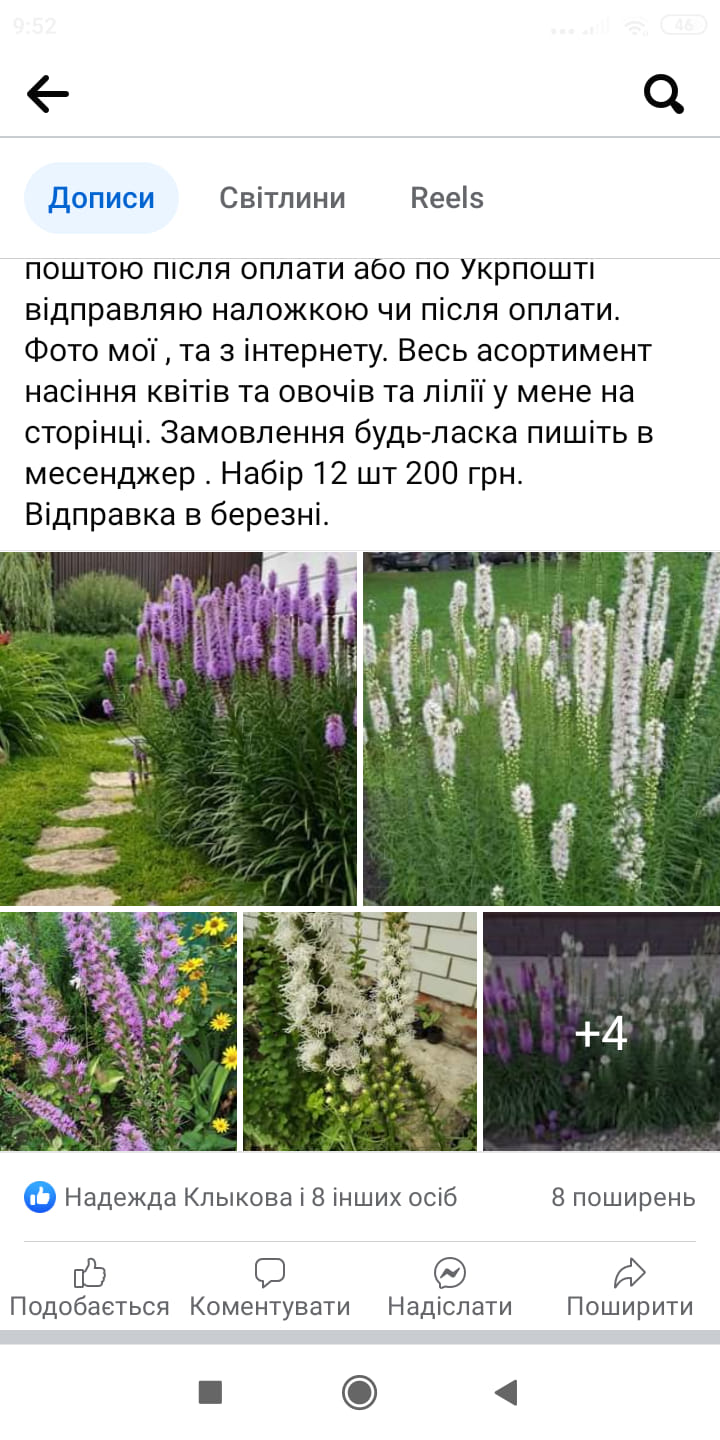Send the post via Надіслати
Image resolution: width=720 pixels, height=1440 pixels.
click(x=450, y=1288)
